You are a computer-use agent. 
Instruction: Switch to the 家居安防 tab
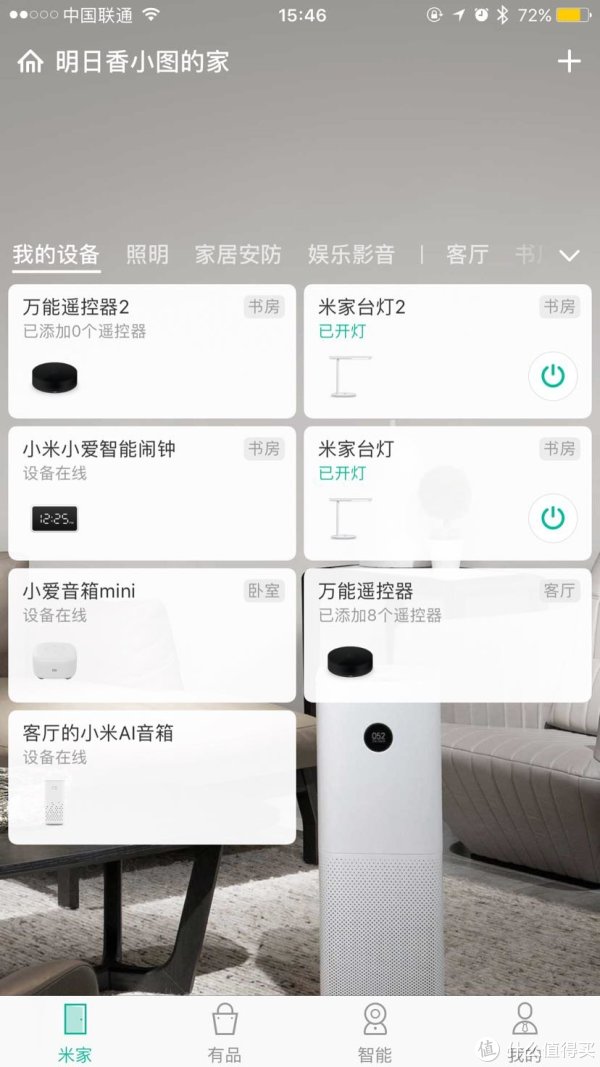point(238,254)
